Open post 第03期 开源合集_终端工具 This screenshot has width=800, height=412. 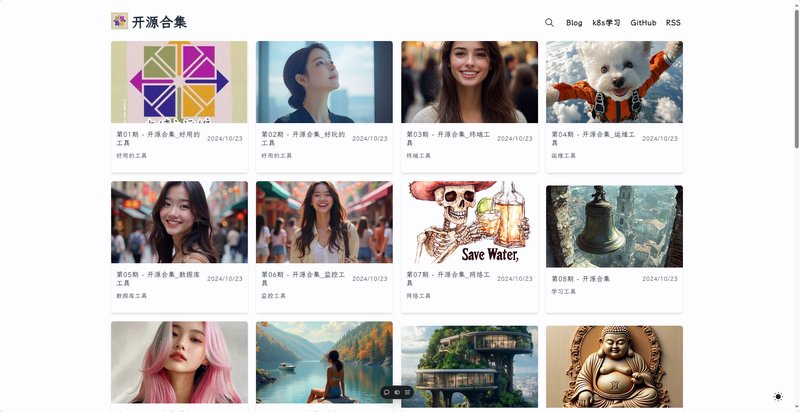click(x=448, y=138)
